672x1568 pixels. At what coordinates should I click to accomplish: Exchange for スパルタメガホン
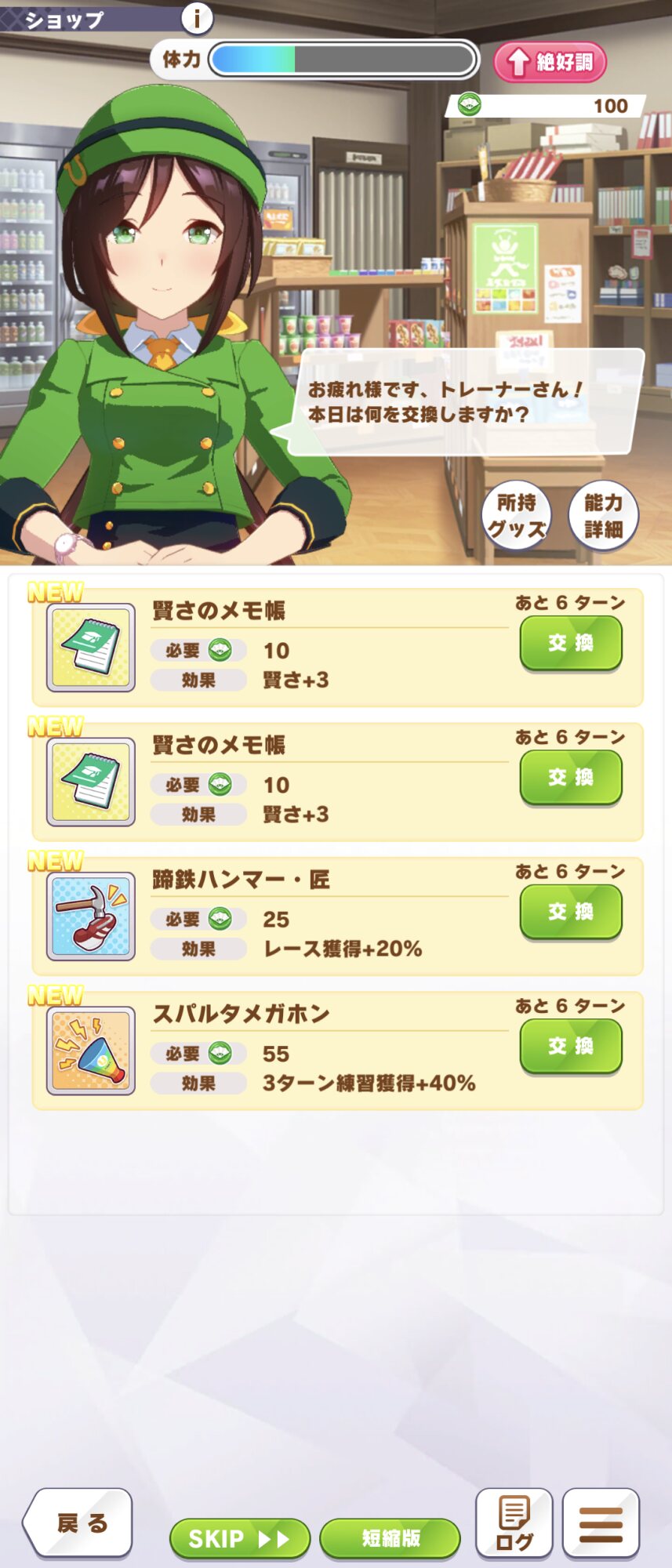(x=571, y=1045)
